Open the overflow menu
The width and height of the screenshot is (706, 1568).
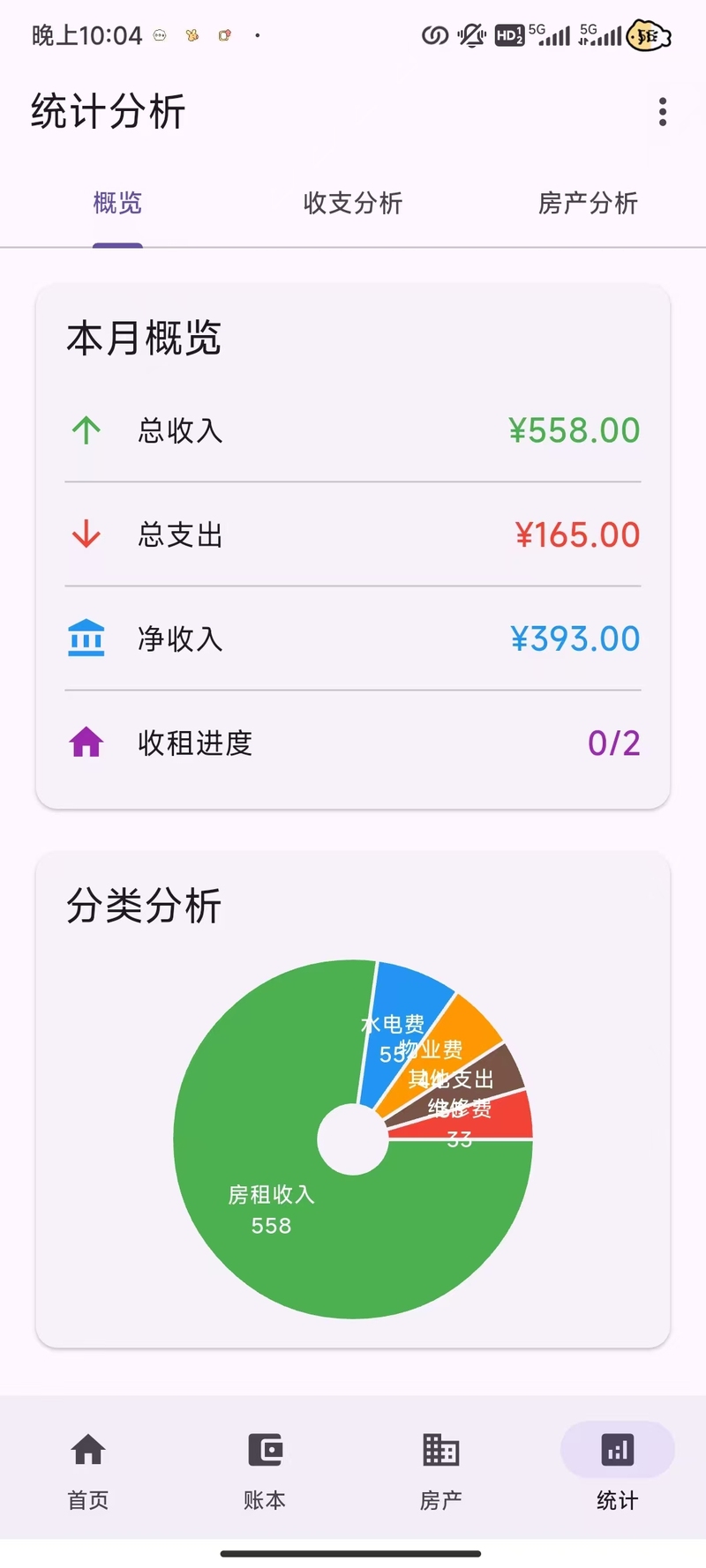click(662, 112)
